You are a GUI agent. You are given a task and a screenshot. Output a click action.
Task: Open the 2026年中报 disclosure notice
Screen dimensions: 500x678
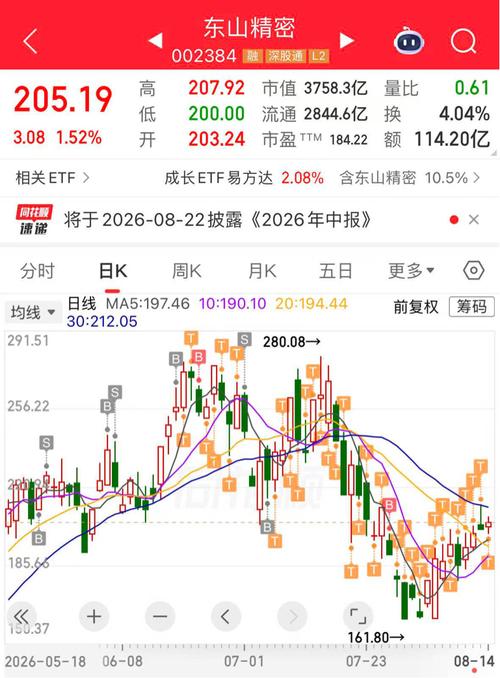tap(217, 220)
